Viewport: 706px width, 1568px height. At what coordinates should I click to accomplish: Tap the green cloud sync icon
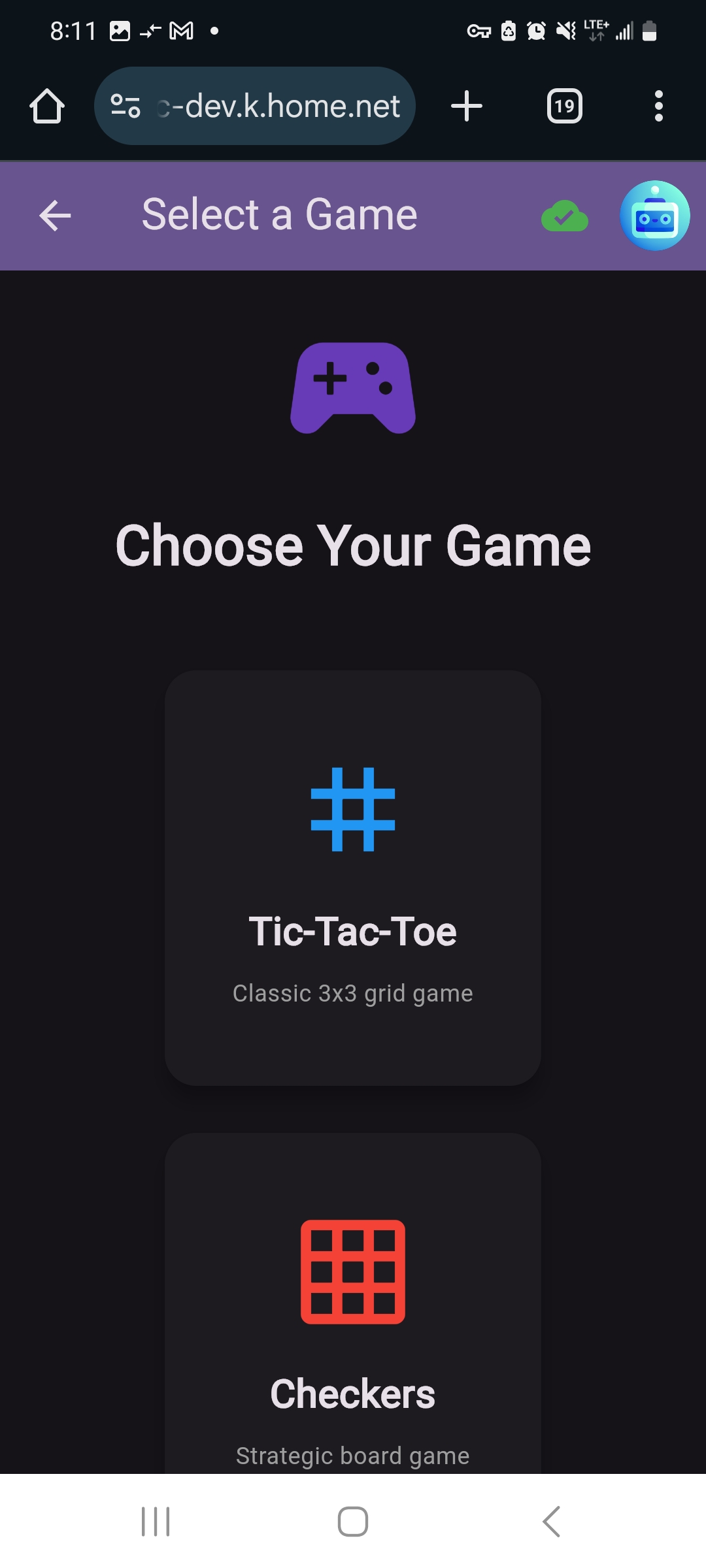click(x=565, y=216)
